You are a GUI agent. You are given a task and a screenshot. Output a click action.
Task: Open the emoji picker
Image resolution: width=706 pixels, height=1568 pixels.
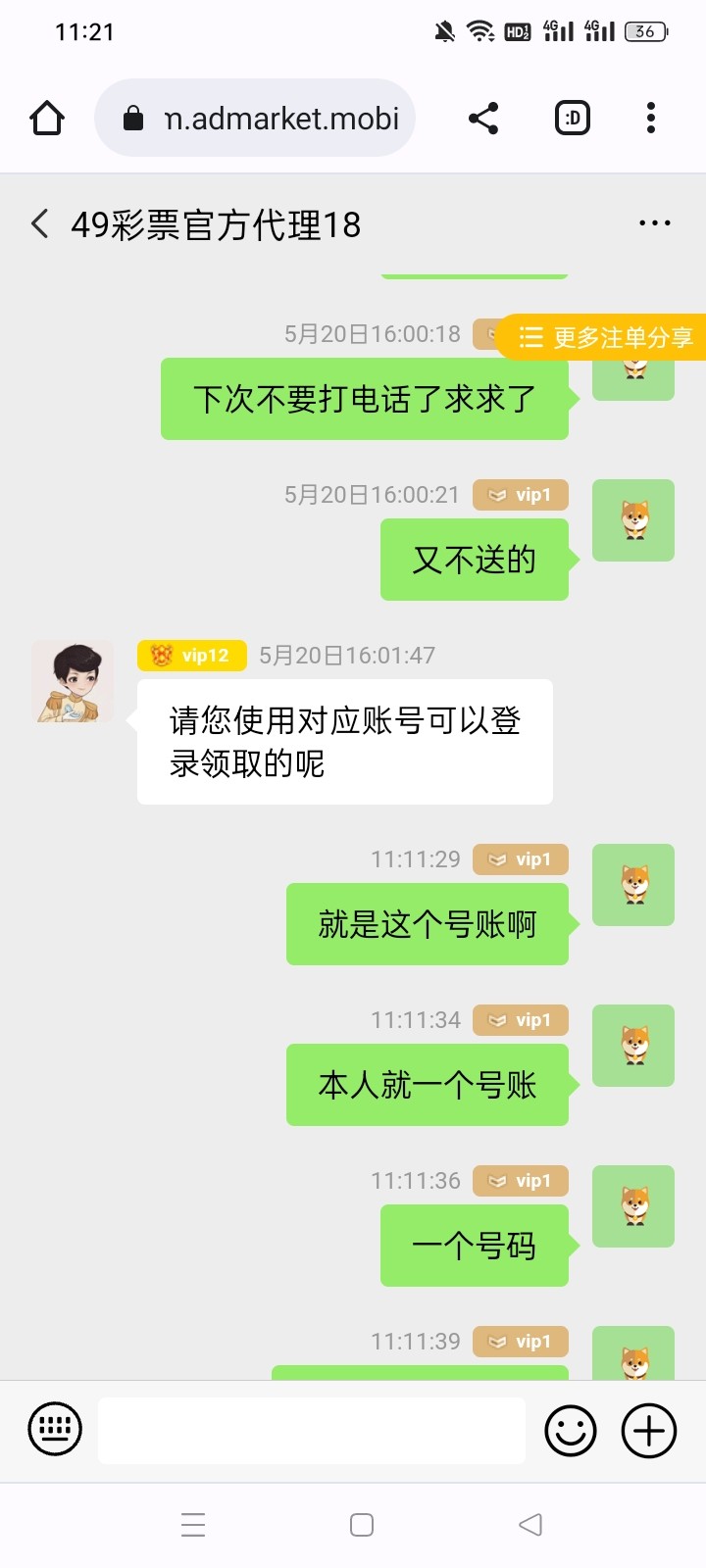point(571,1431)
